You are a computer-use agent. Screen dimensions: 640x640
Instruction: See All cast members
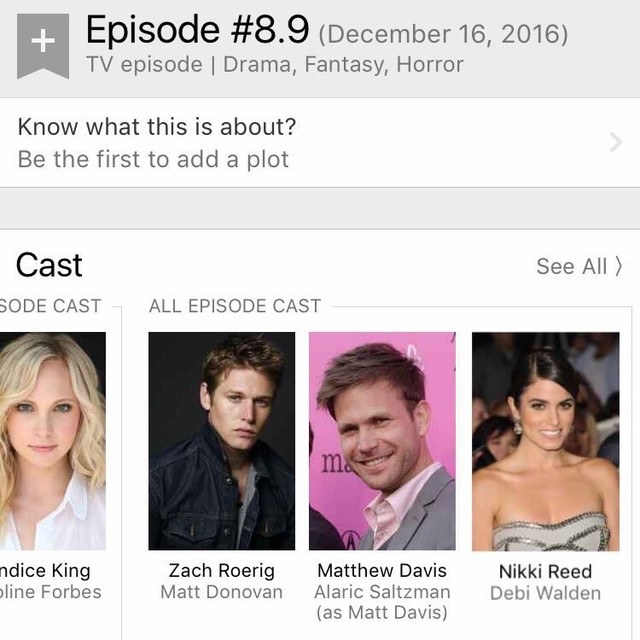[578, 266]
